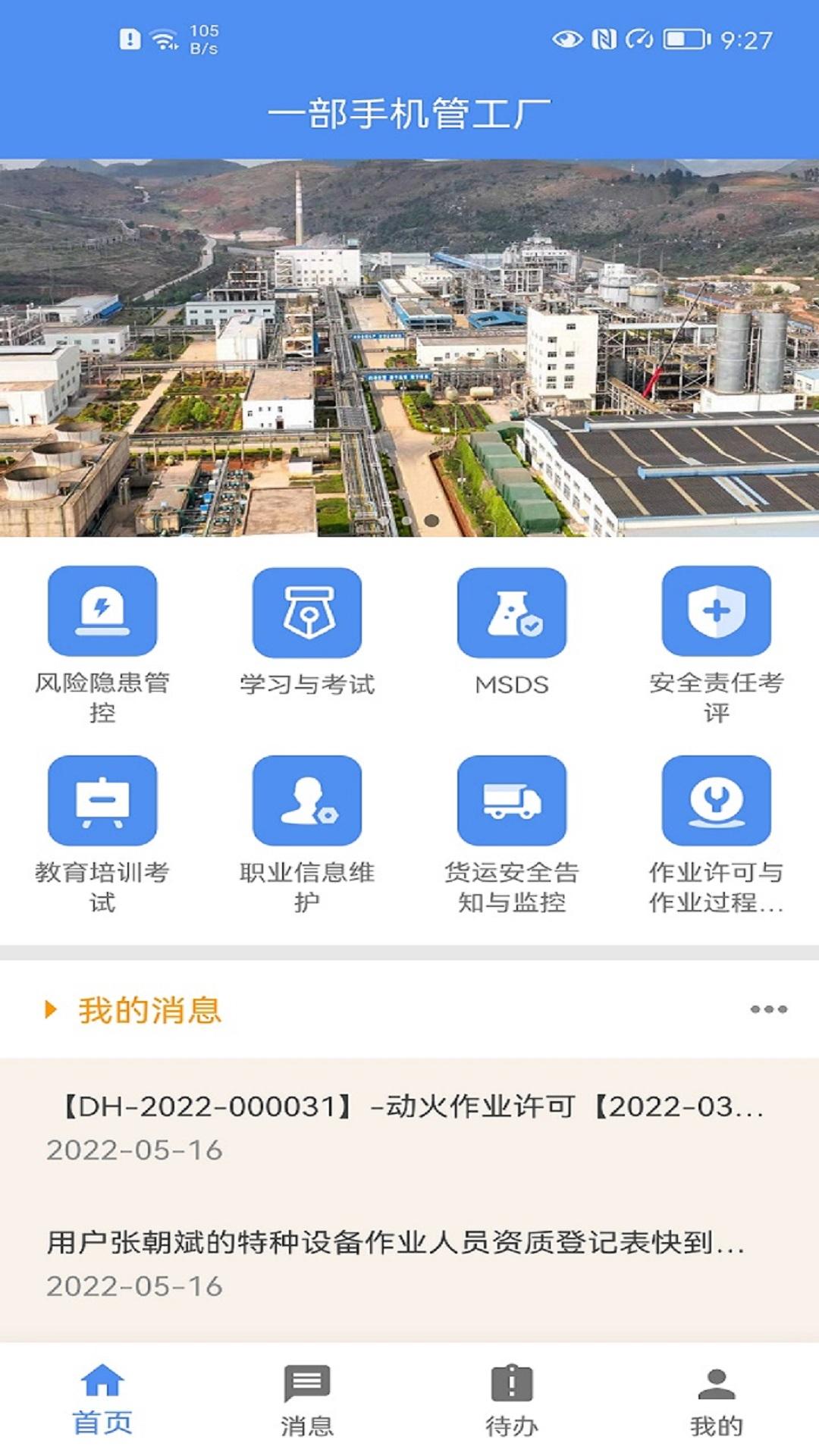Open the DH-2022-000031 动火作业许可 message

[409, 1127]
